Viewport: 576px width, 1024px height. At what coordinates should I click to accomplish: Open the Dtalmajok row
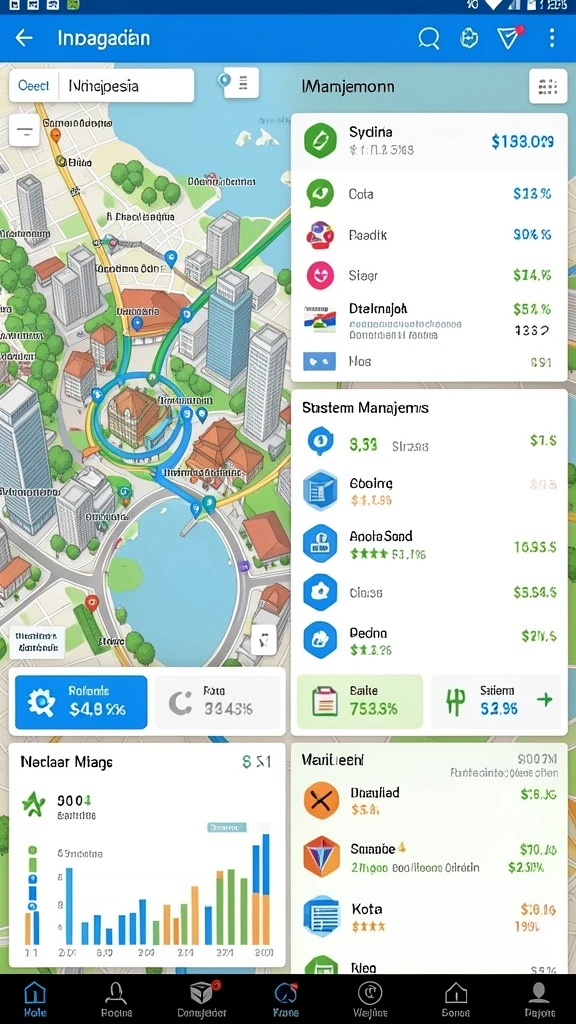pyautogui.click(x=429, y=320)
